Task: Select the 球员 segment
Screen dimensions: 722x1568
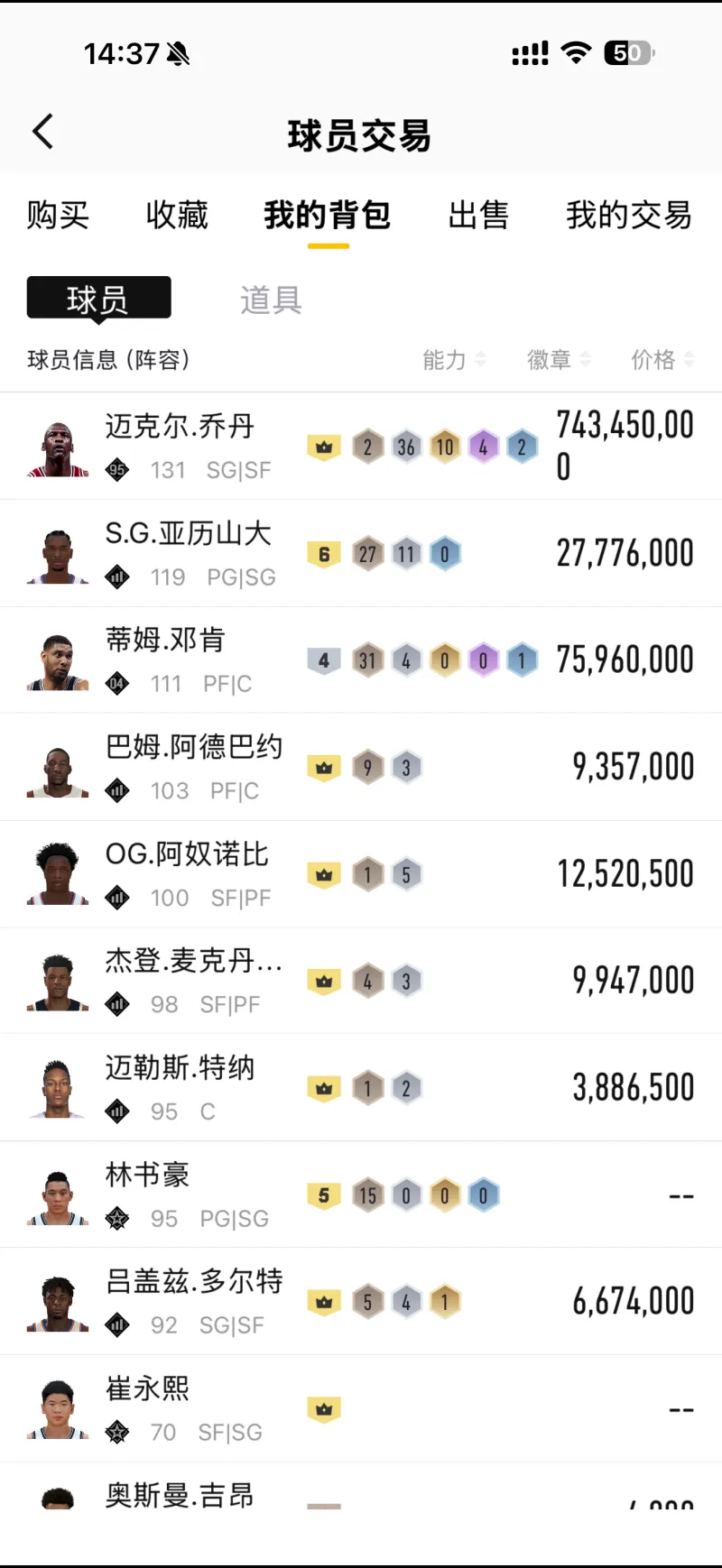Action: click(x=98, y=299)
